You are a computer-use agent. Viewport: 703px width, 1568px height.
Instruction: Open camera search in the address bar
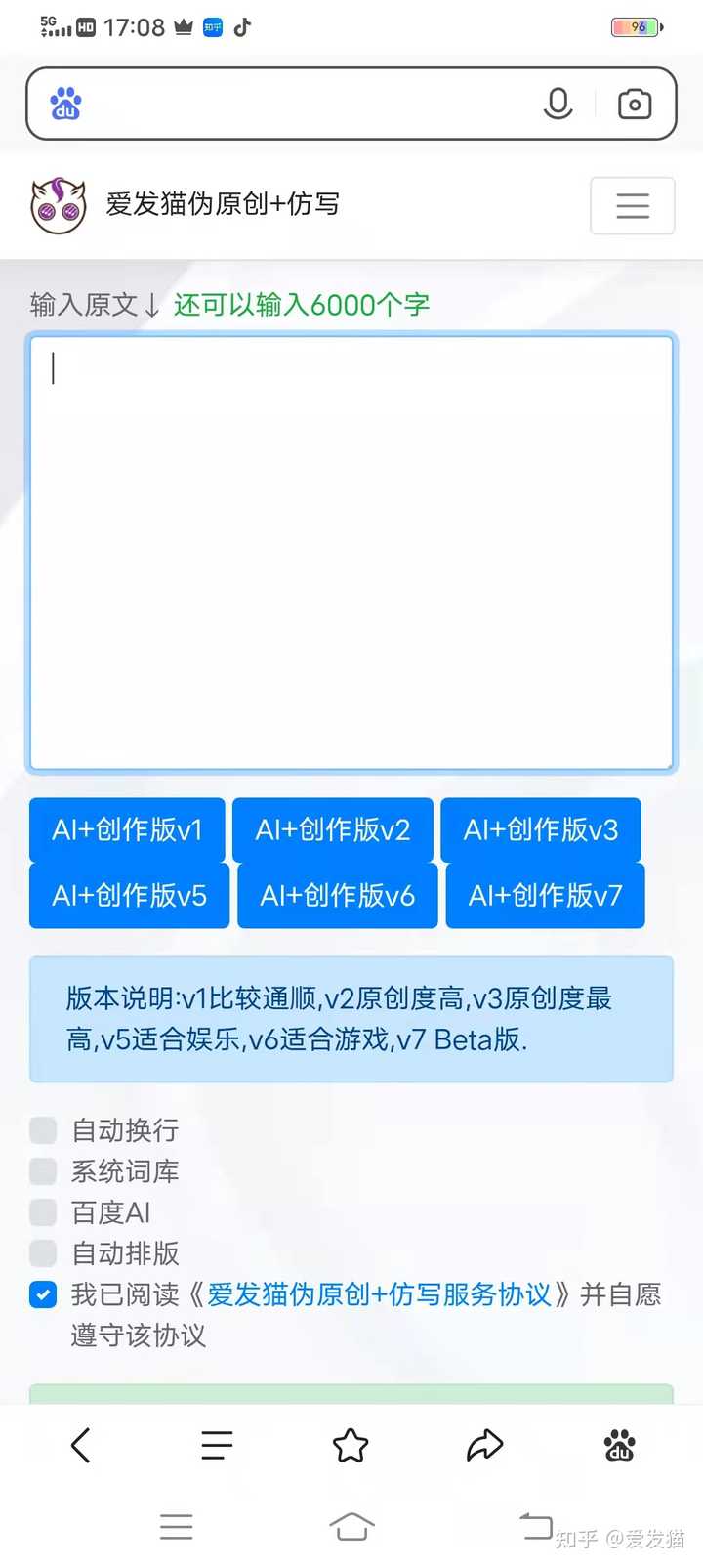click(635, 104)
